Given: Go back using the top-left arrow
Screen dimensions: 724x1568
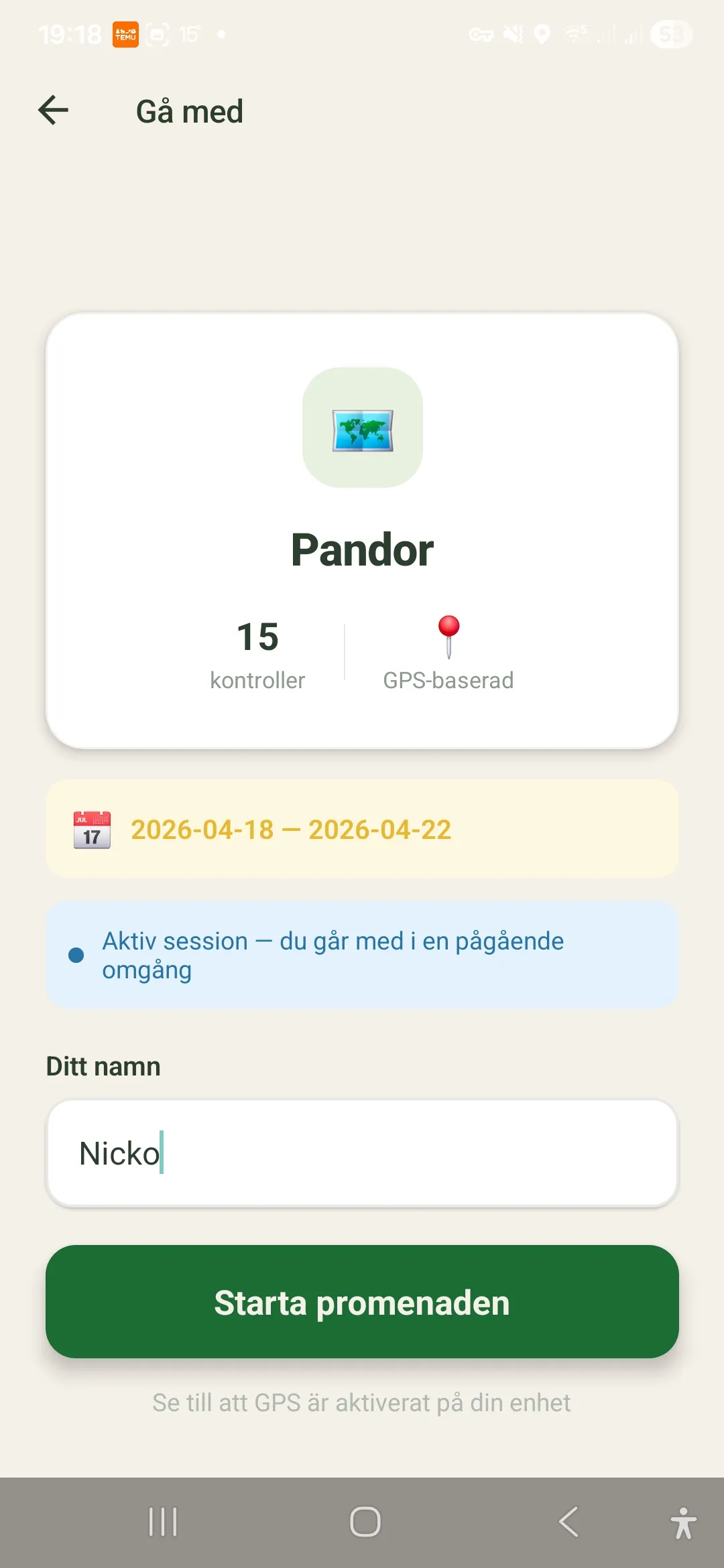Looking at the screenshot, I should point(54,109).
